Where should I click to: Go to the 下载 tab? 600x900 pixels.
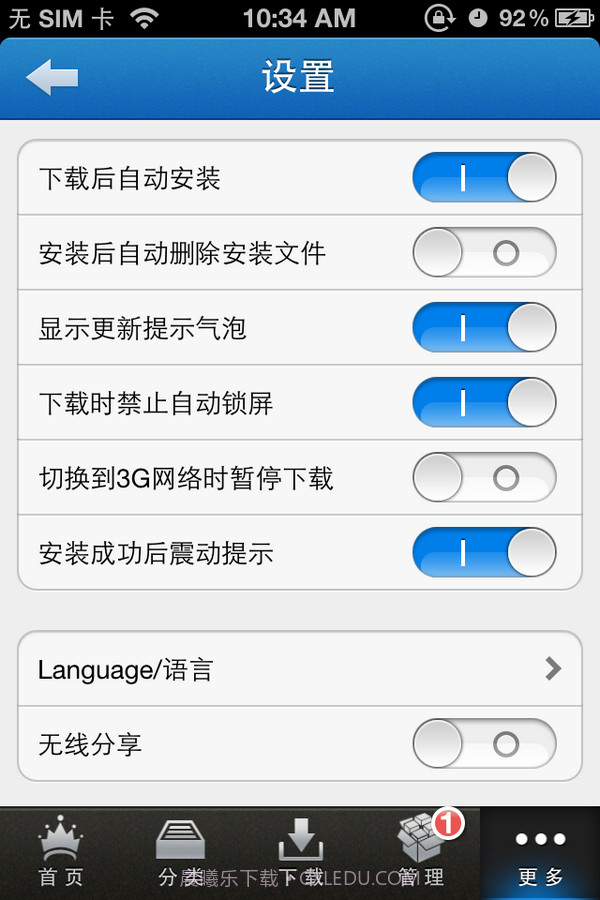click(x=300, y=855)
